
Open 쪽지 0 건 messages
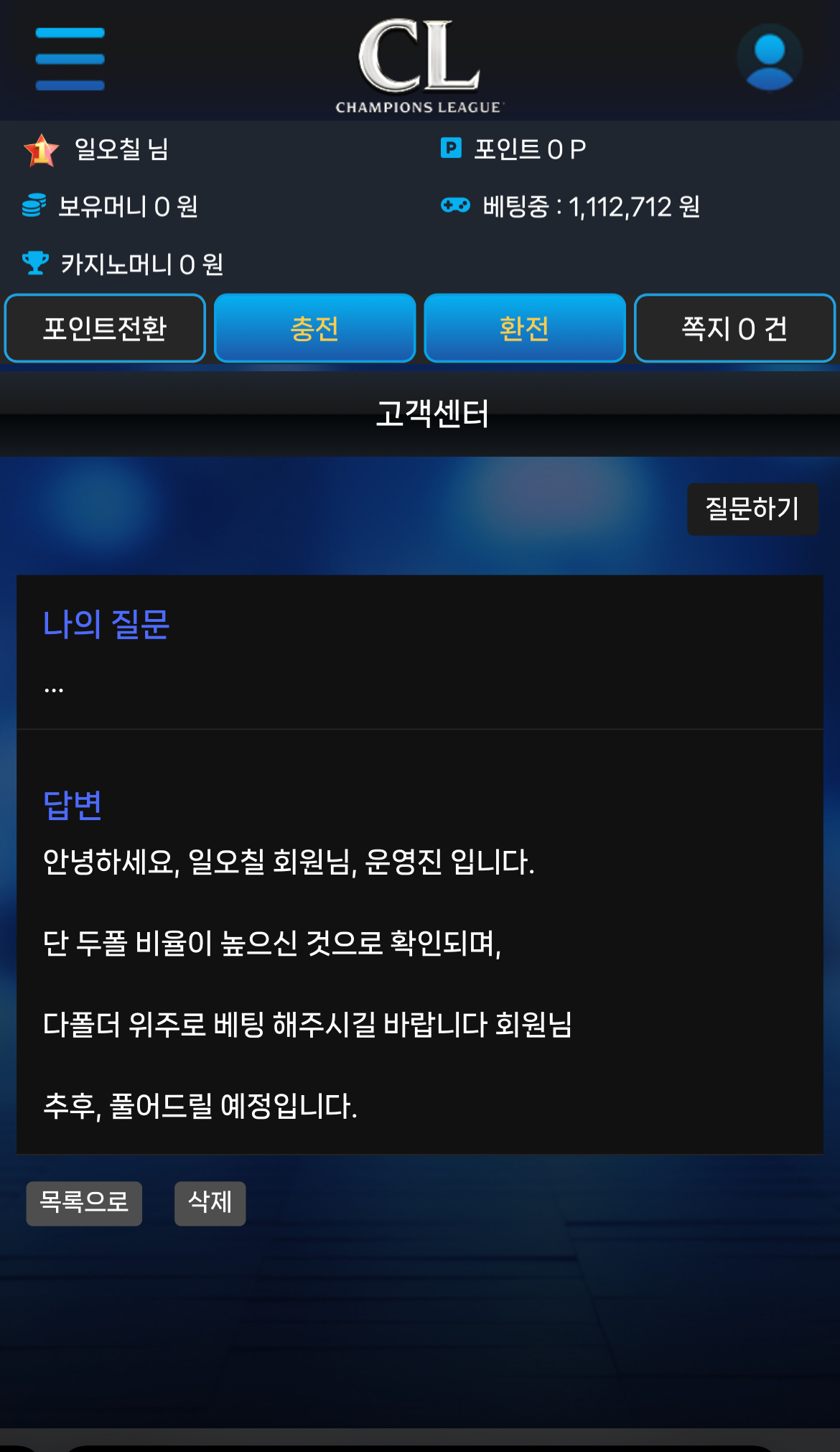pyautogui.click(x=734, y=328)
